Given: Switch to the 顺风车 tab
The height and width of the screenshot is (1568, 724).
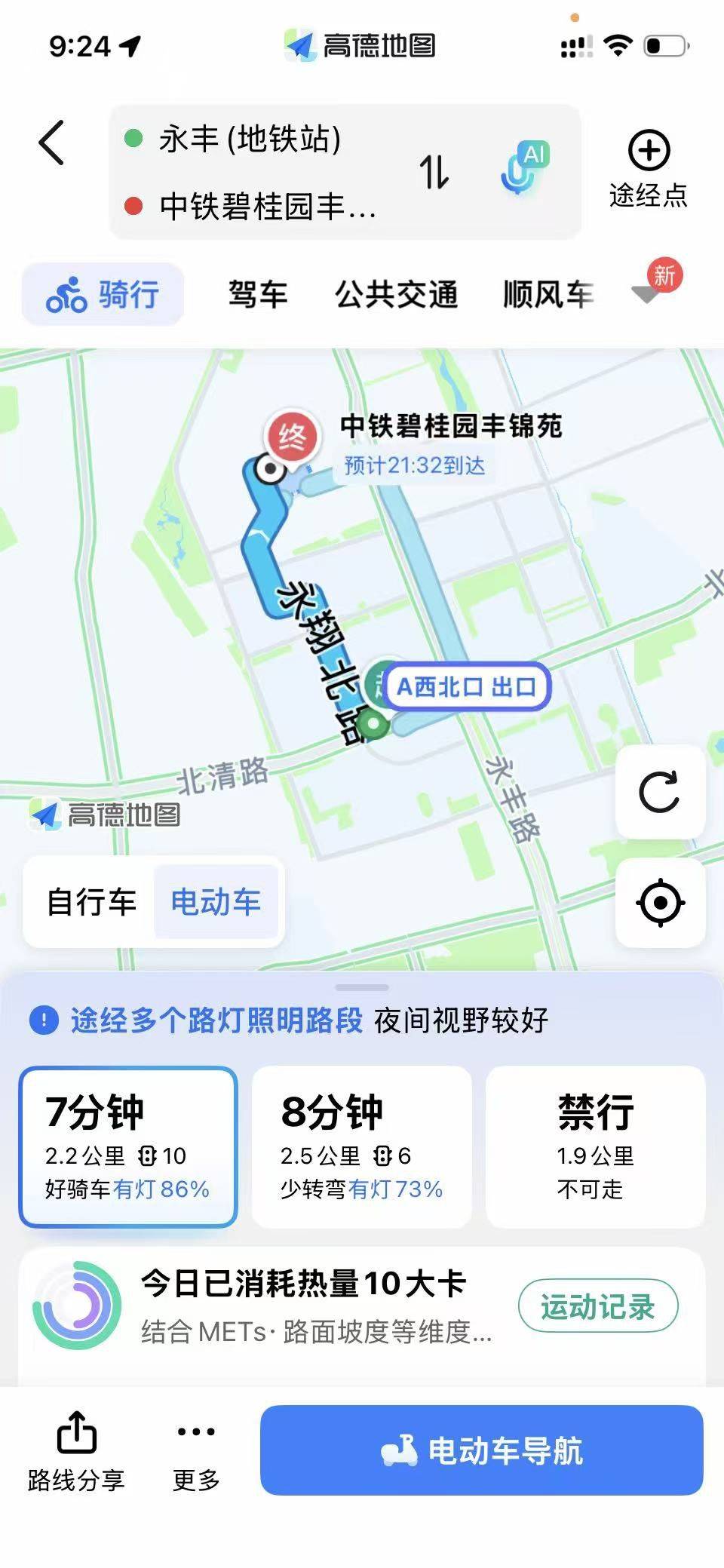Looking at the screenshot, I should [x=548, y=294].
